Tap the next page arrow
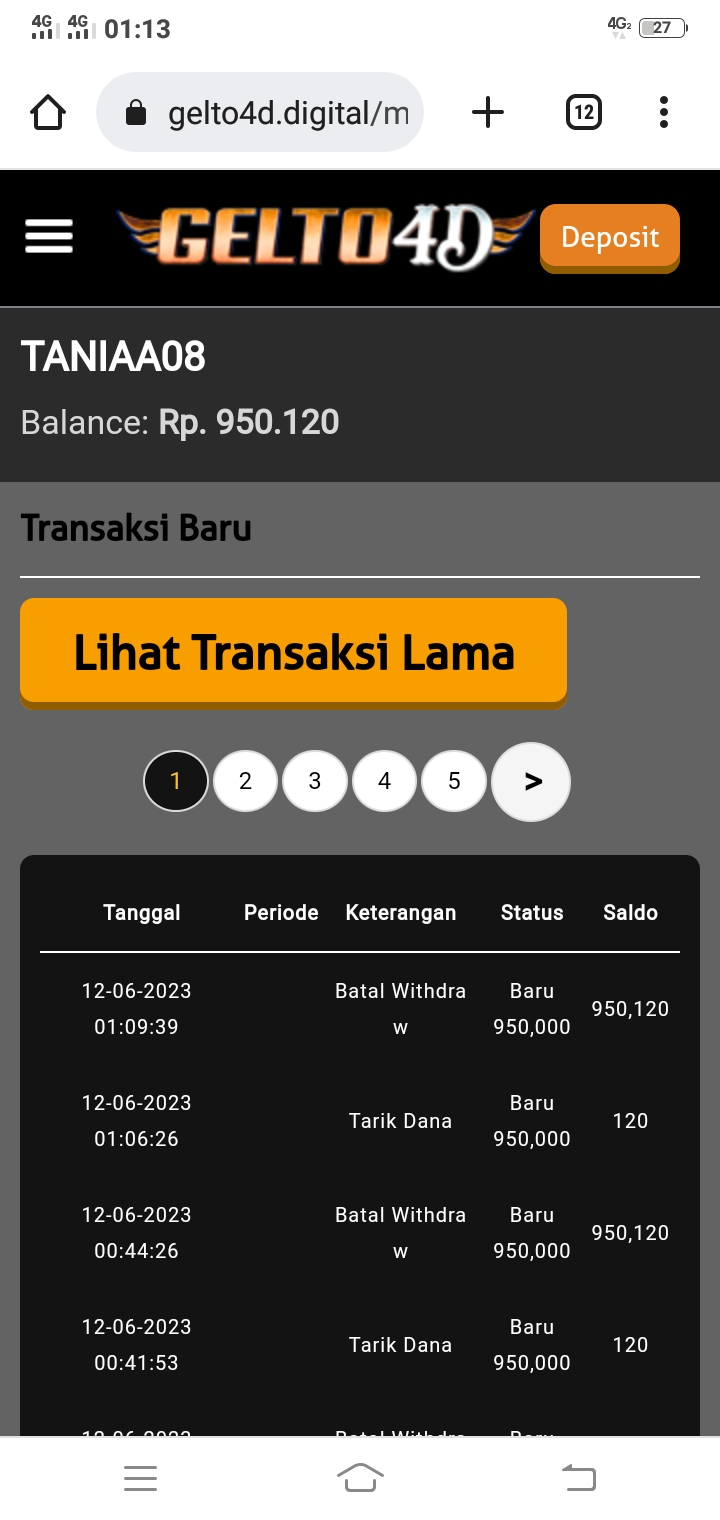The width and height of the screenshot is (720, 1520). (x=531, y=782)
